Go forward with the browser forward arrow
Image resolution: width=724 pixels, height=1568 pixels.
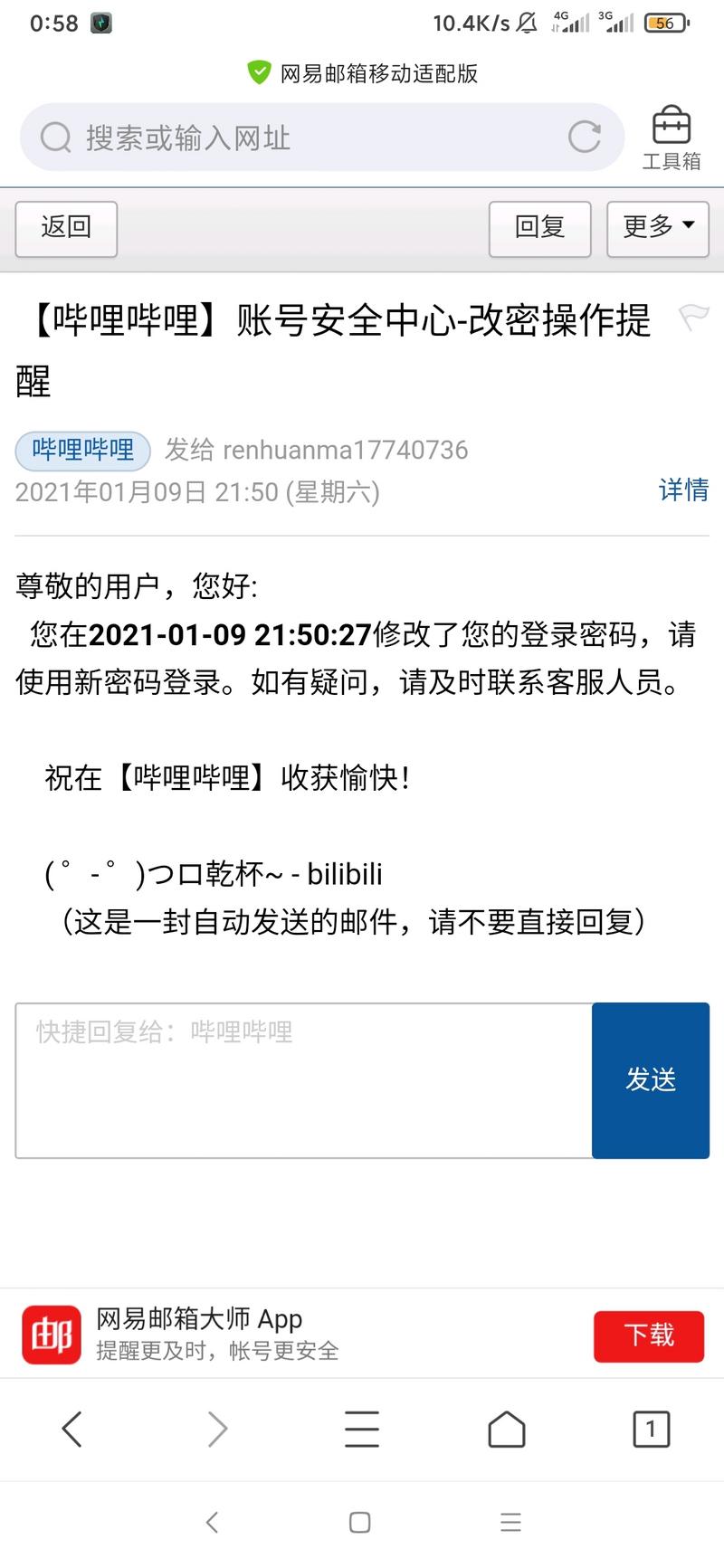coord(217,1430)
